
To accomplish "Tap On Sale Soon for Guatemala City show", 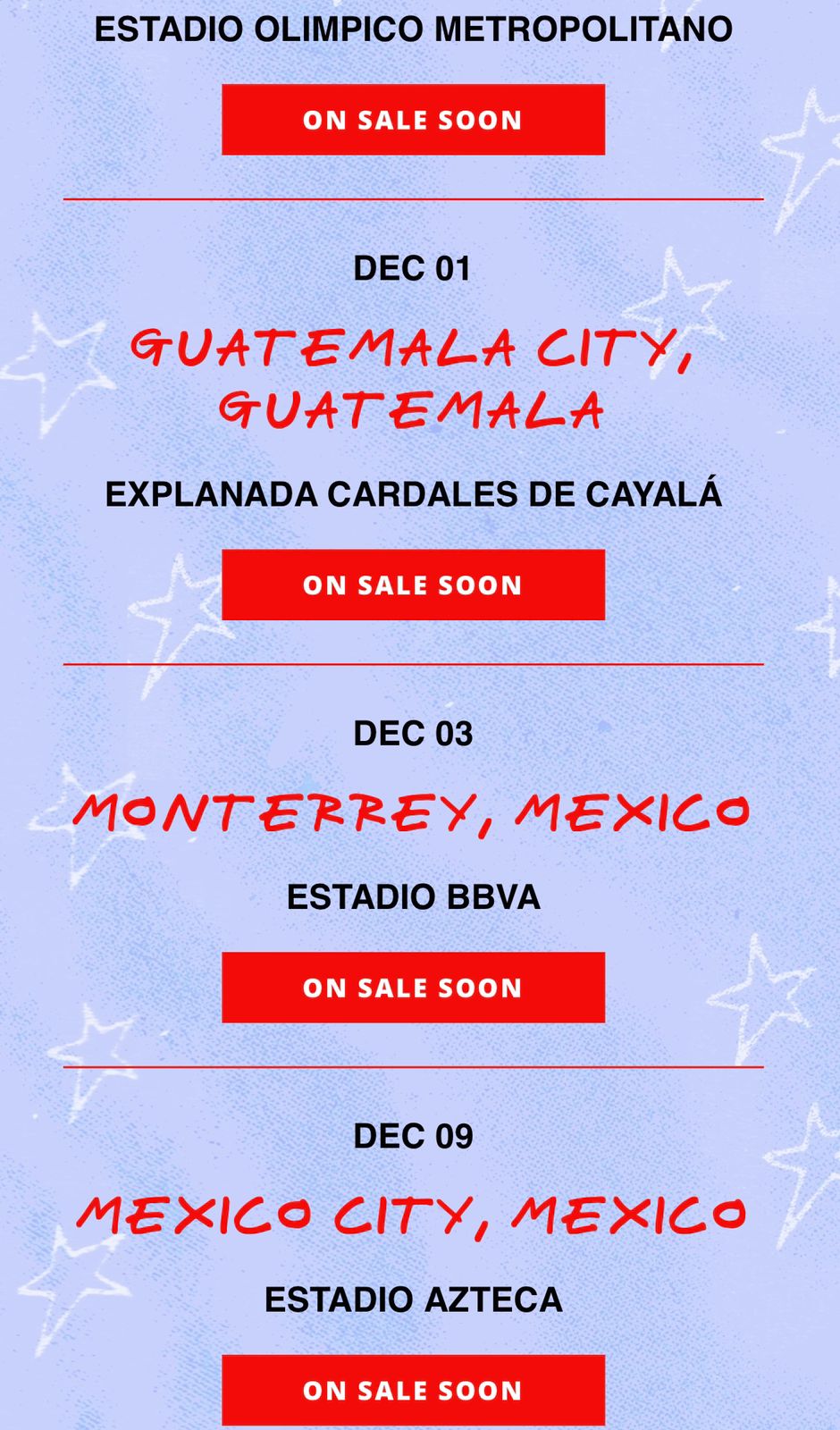I will click(x=413, y=585).
